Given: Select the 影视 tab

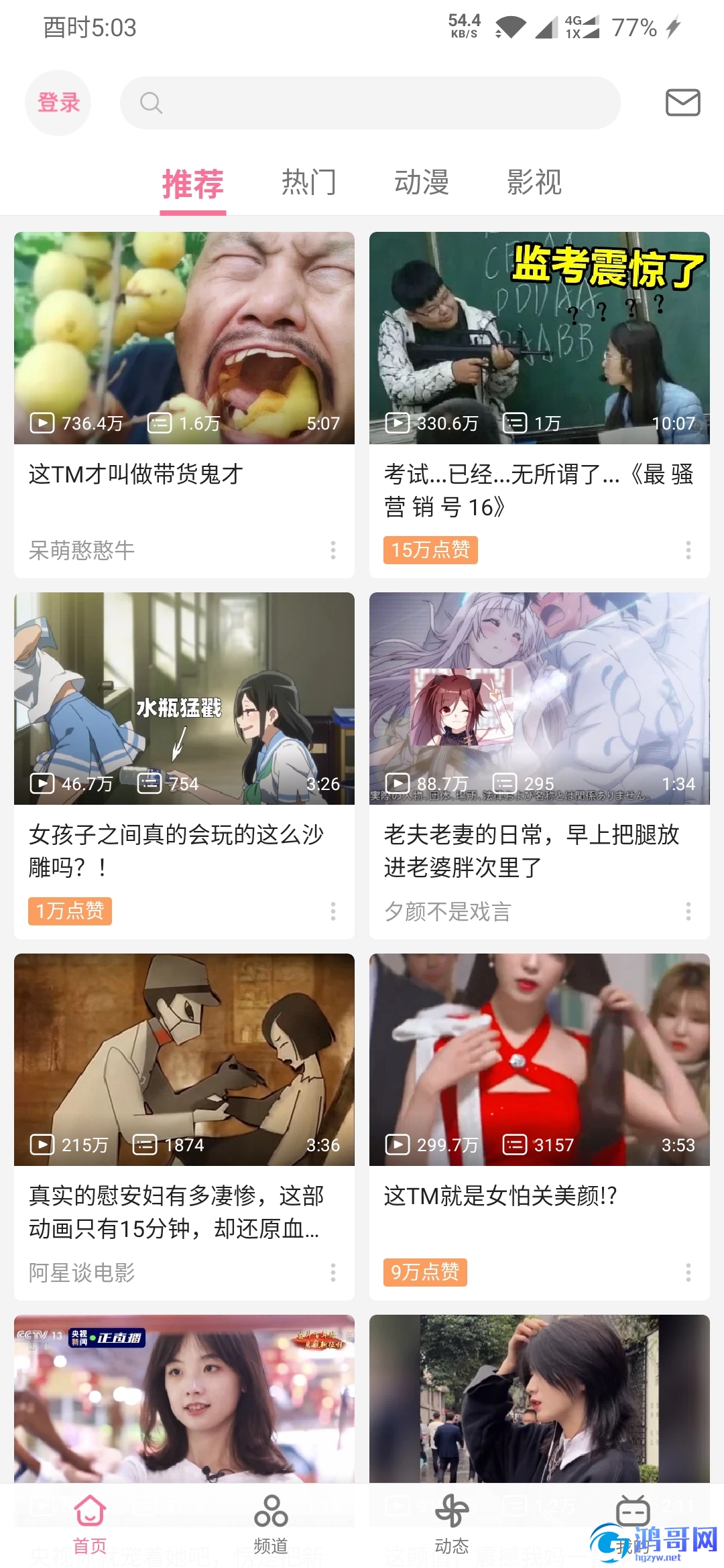Looking at the screenshot, I should [x=534, y=182].
